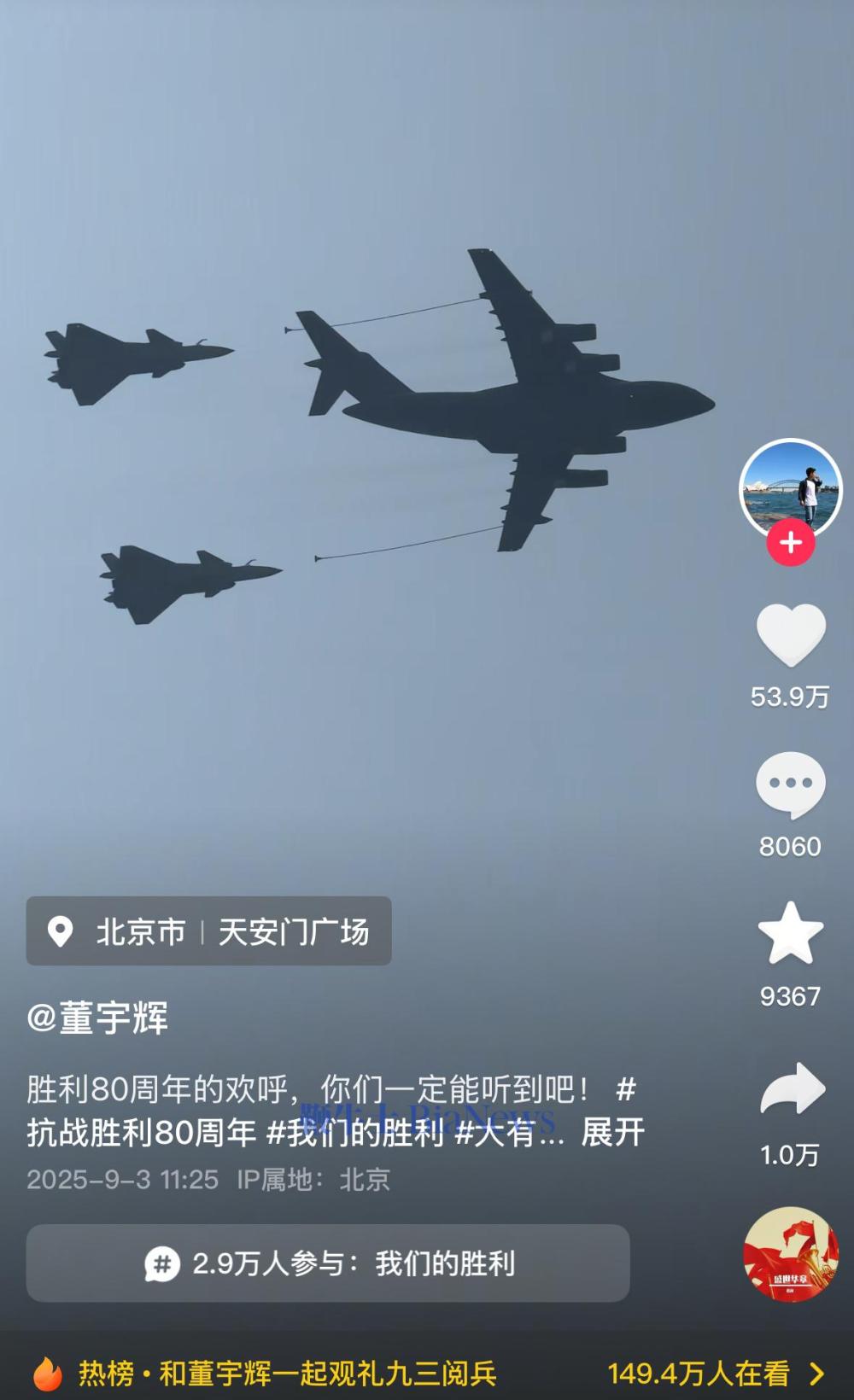Image resolution: width=854 pixels, height=1400 pixels.
Task: Open the spinning music disc
Action: pos(791,1254)
